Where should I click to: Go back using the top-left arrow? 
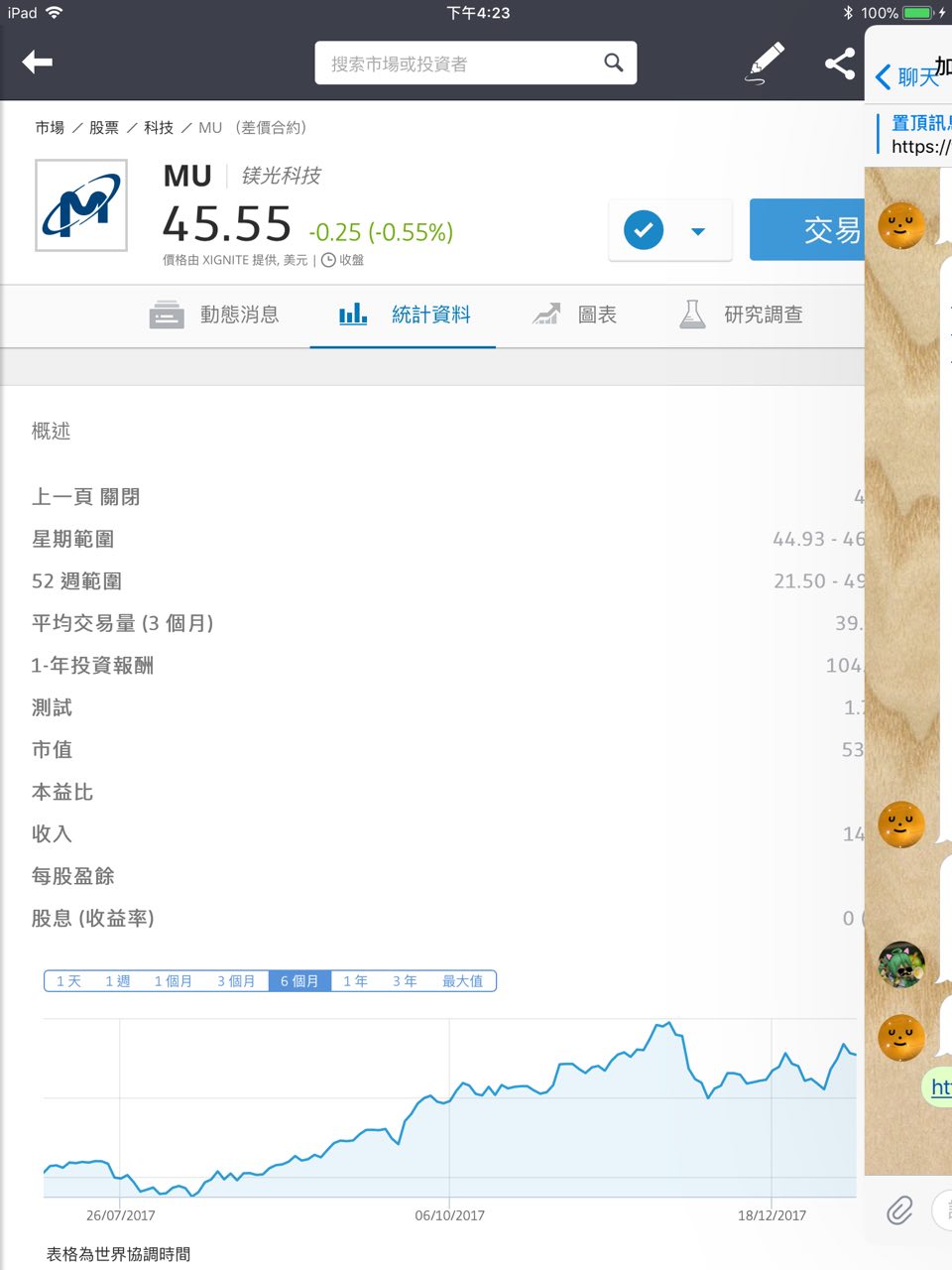coord(38,63)
